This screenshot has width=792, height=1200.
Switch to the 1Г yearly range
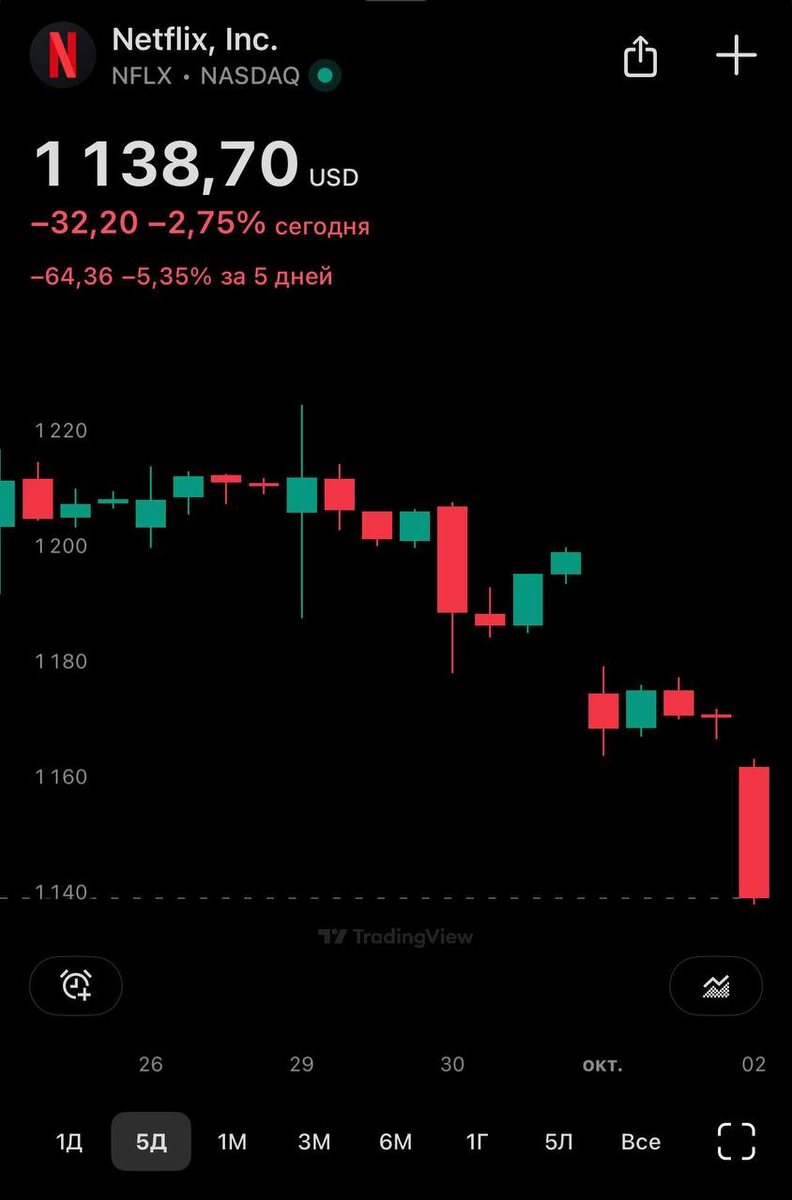coord(477,1141)
